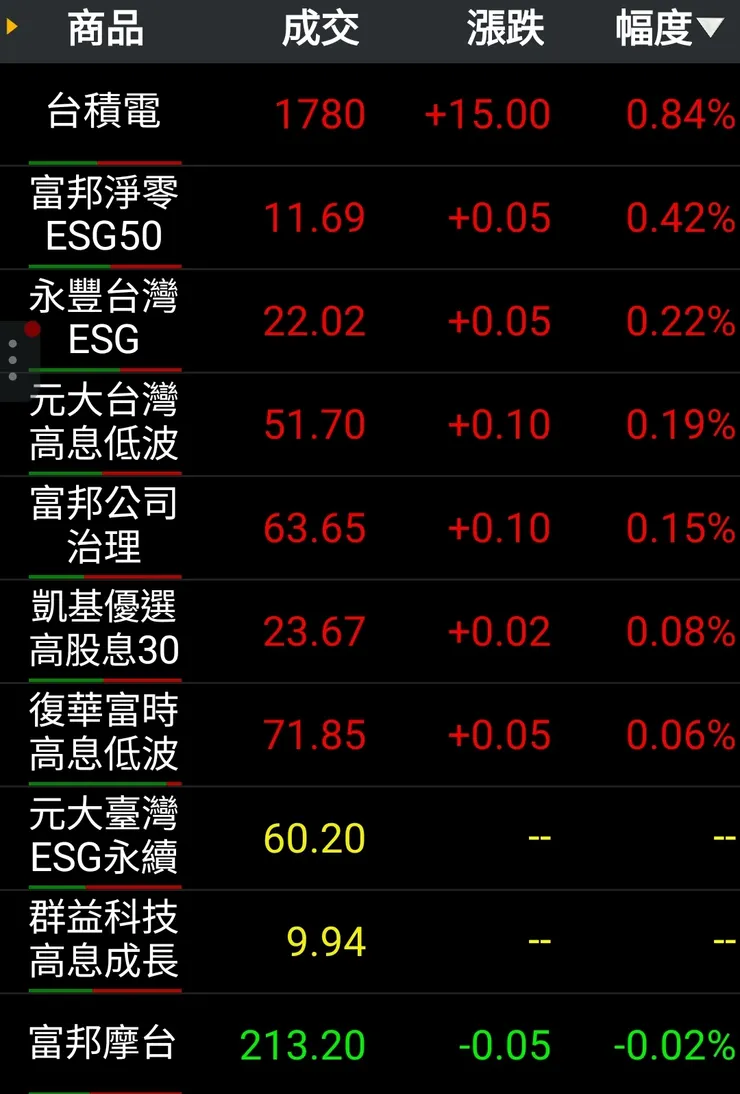
Task: Click the buy-sell strength bar under 台積電
Action: click(105, 160)
